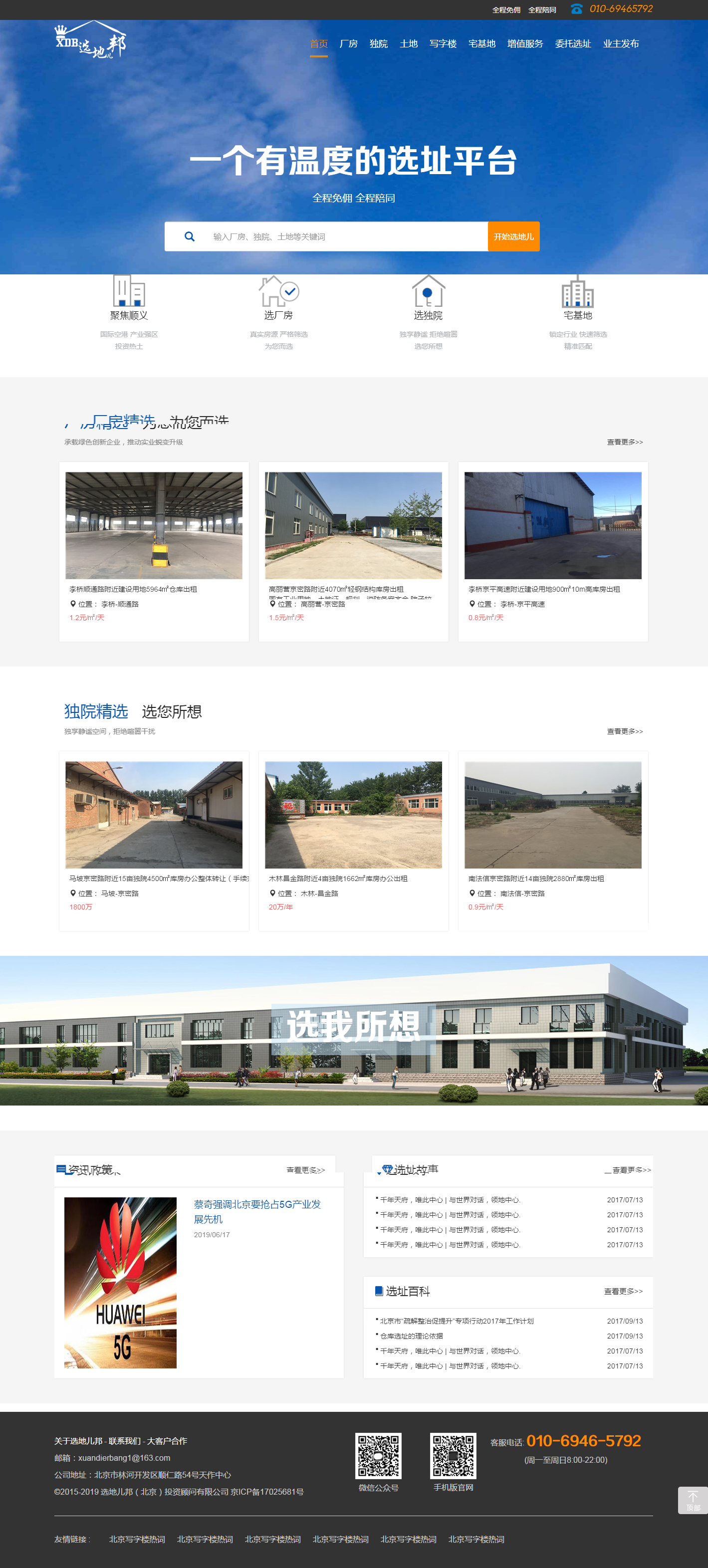708x1568 pixels.
Task: Open 业主发布 in the top menu
Action: click(620, 44)
